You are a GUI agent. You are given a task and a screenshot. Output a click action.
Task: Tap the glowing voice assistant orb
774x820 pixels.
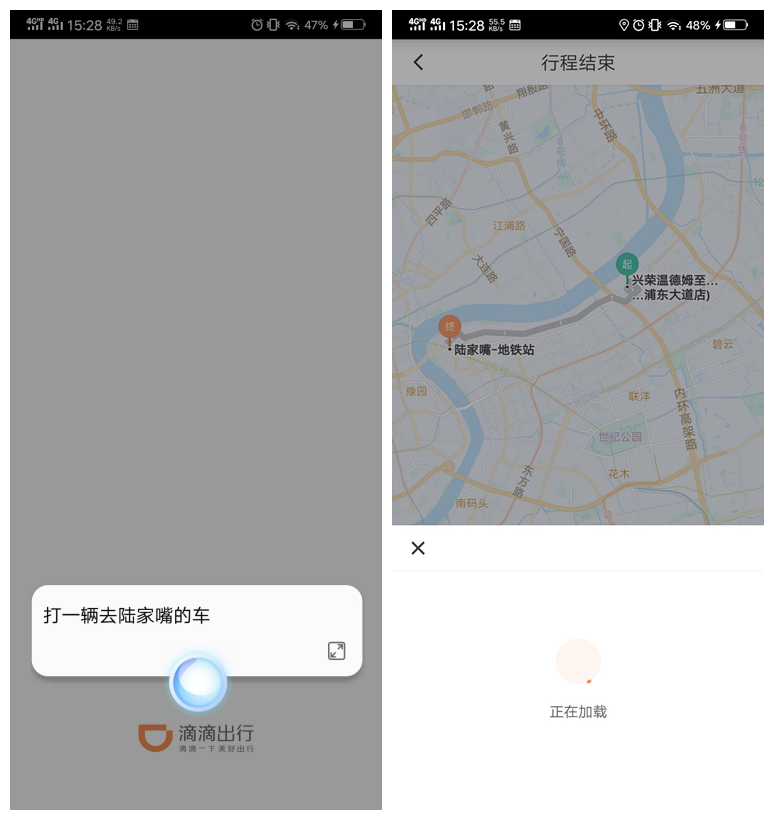tap(198, 682)
